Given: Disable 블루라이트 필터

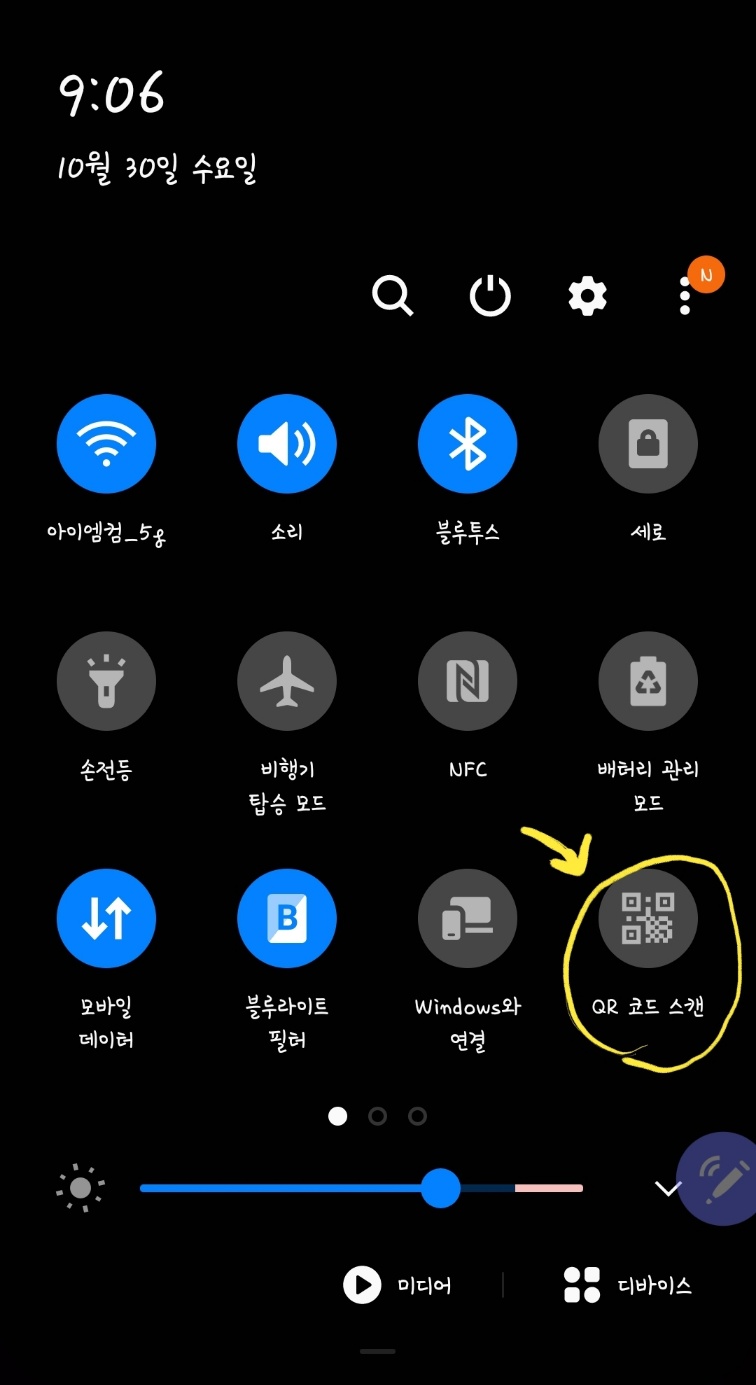Looking at the screenshot, I should pyautogui.click(x=287, y=918).
